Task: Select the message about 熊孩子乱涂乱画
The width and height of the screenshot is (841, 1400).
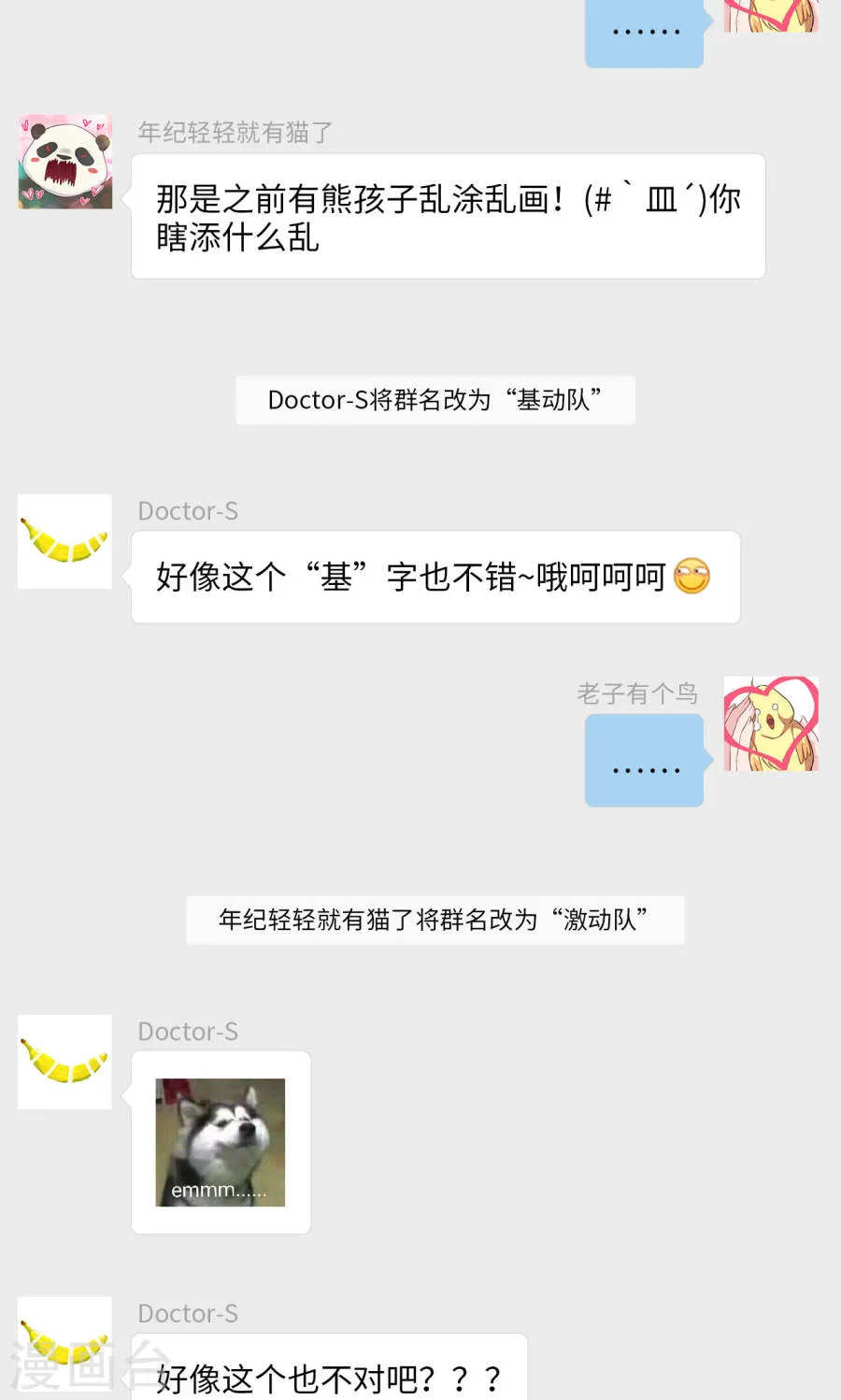Action: 447,217
